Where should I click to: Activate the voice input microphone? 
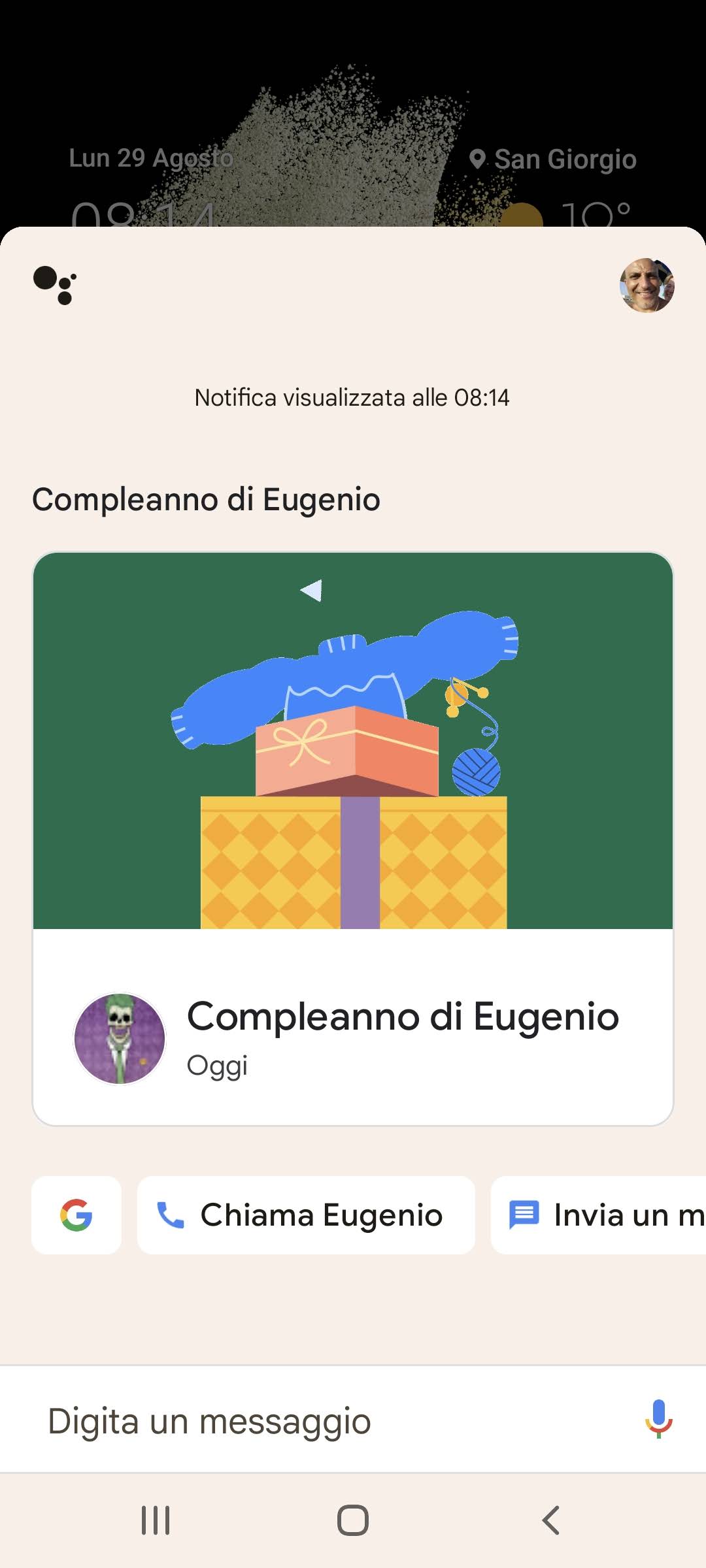[x=658, y=1419]
